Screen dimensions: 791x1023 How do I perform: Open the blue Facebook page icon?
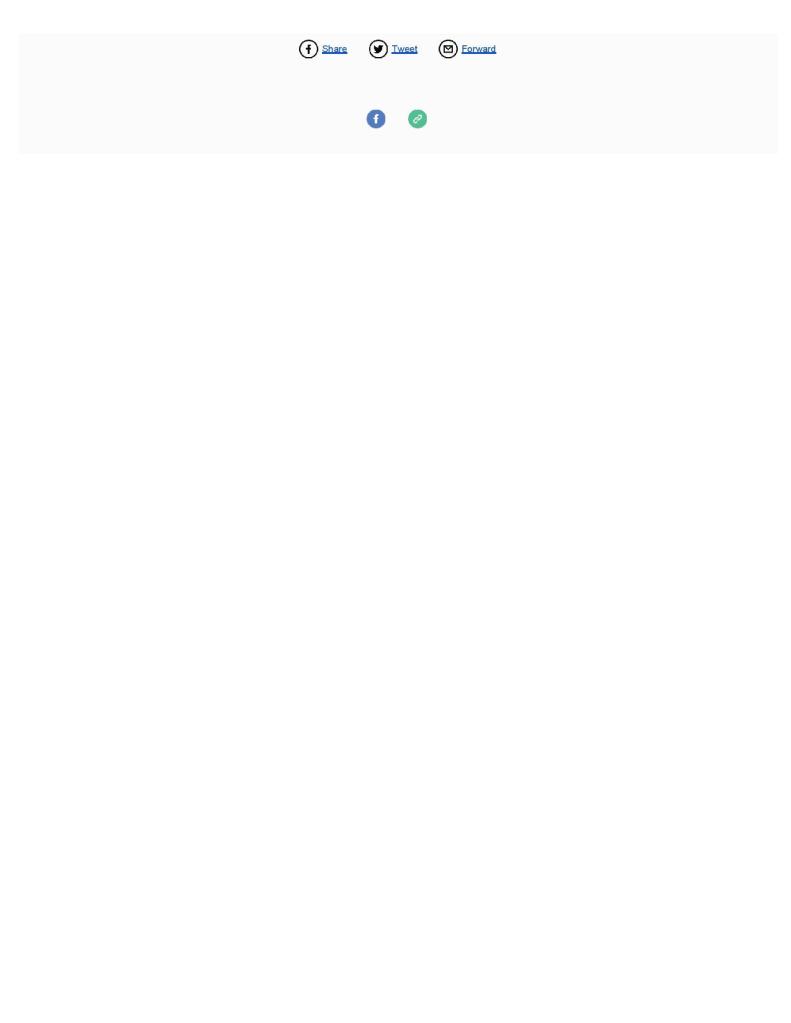click(376, 119)
